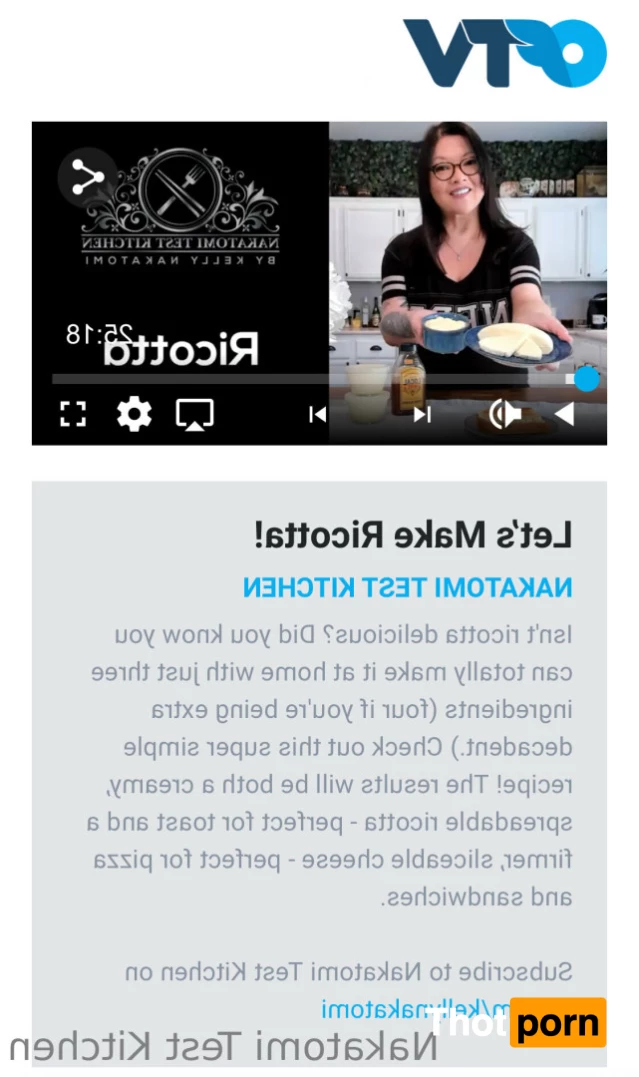Cast video with the AirPlay icon
Screen dimensions: 639x1077
coord(194,414)
